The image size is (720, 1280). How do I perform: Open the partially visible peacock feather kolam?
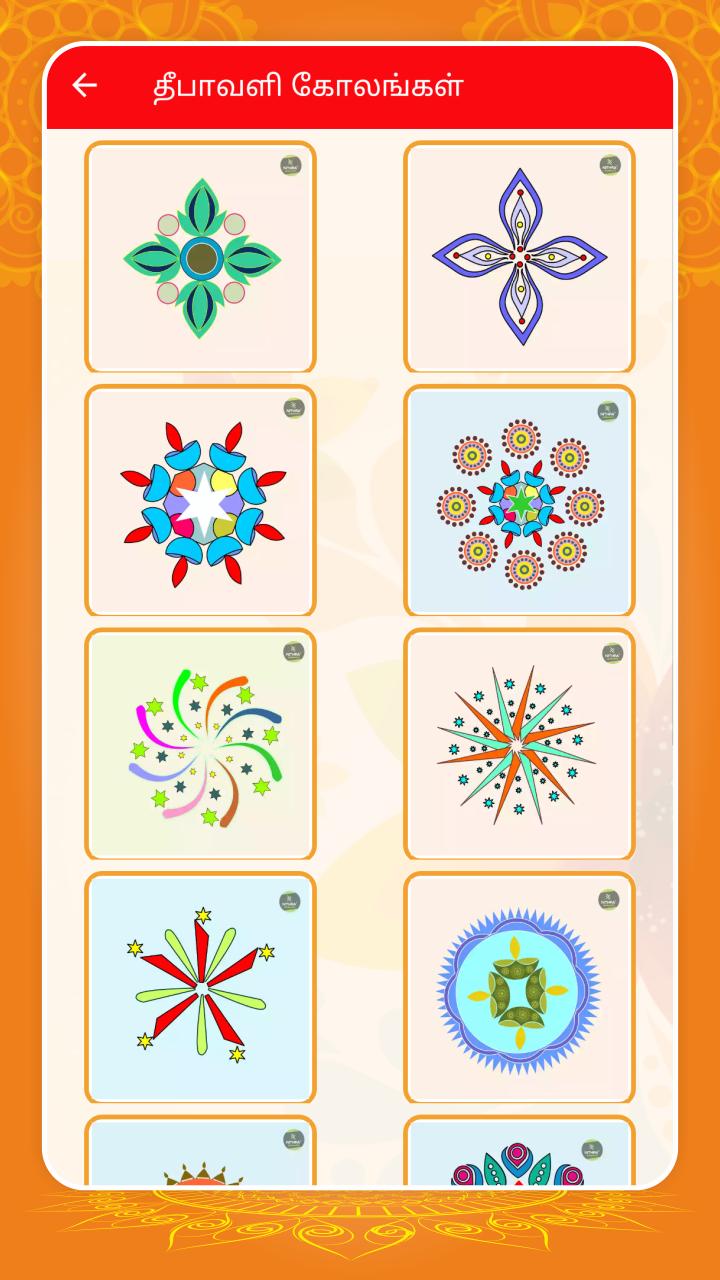pos(519,1153)
